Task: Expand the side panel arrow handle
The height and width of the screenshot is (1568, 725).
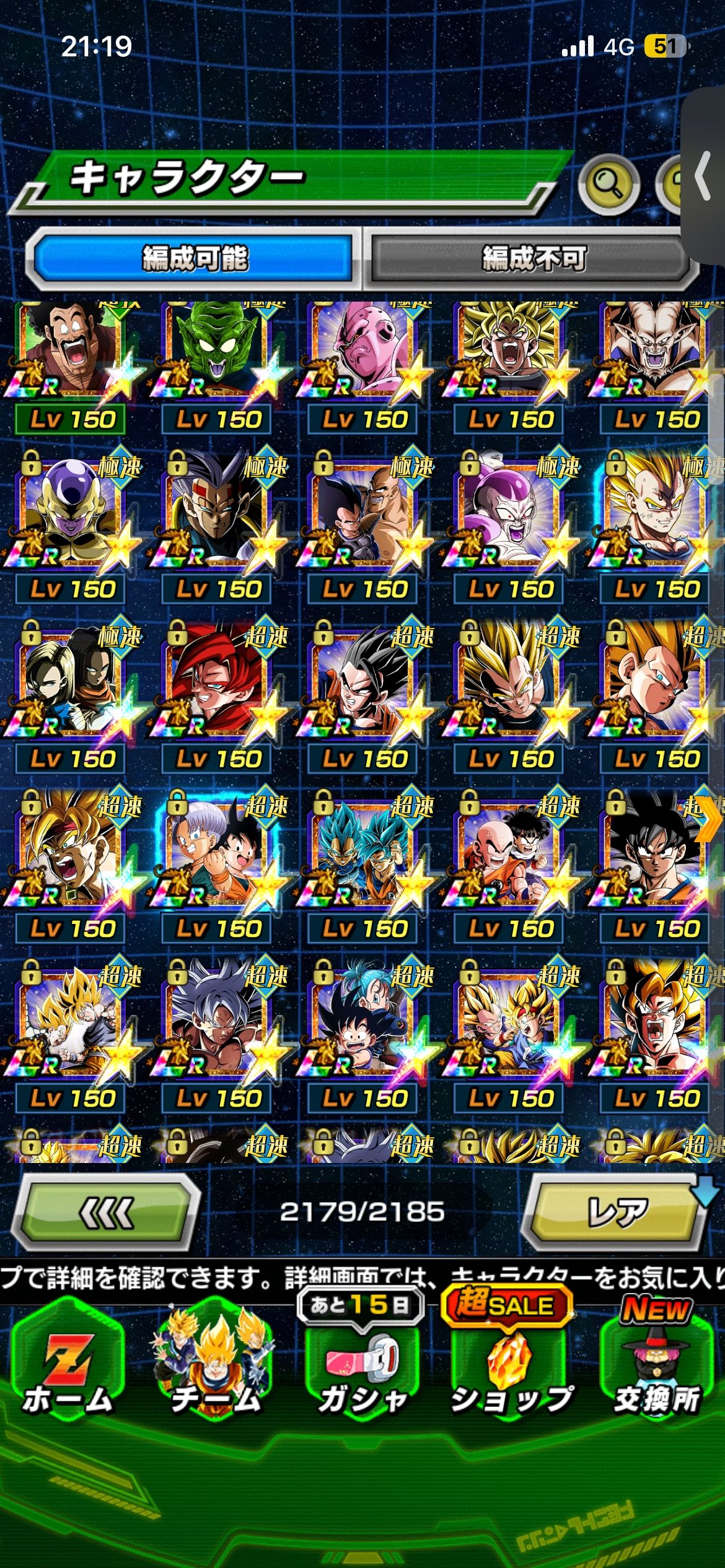Action: tap(703, 176)
